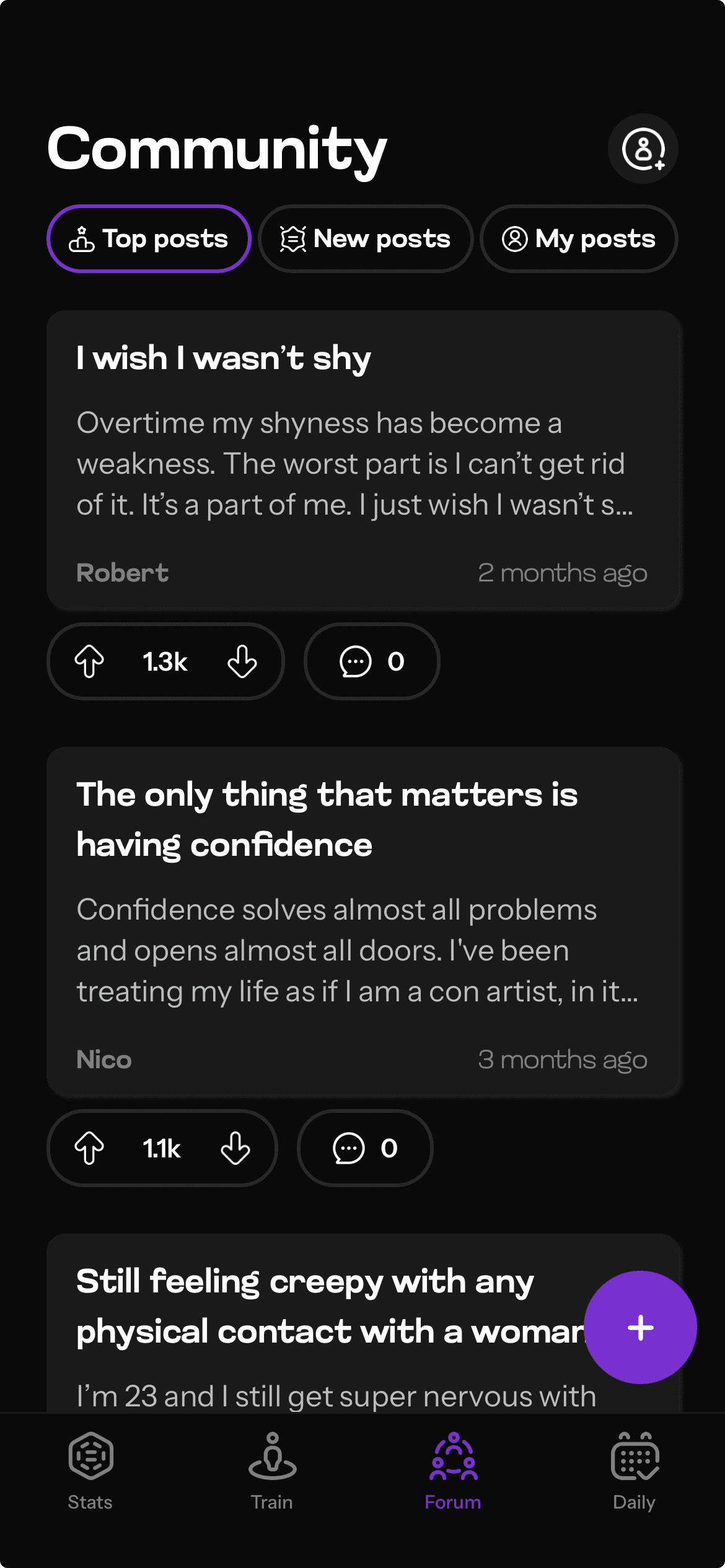Switch to New posts
This screenshot has height=1568, width=725.
[366, 239]
